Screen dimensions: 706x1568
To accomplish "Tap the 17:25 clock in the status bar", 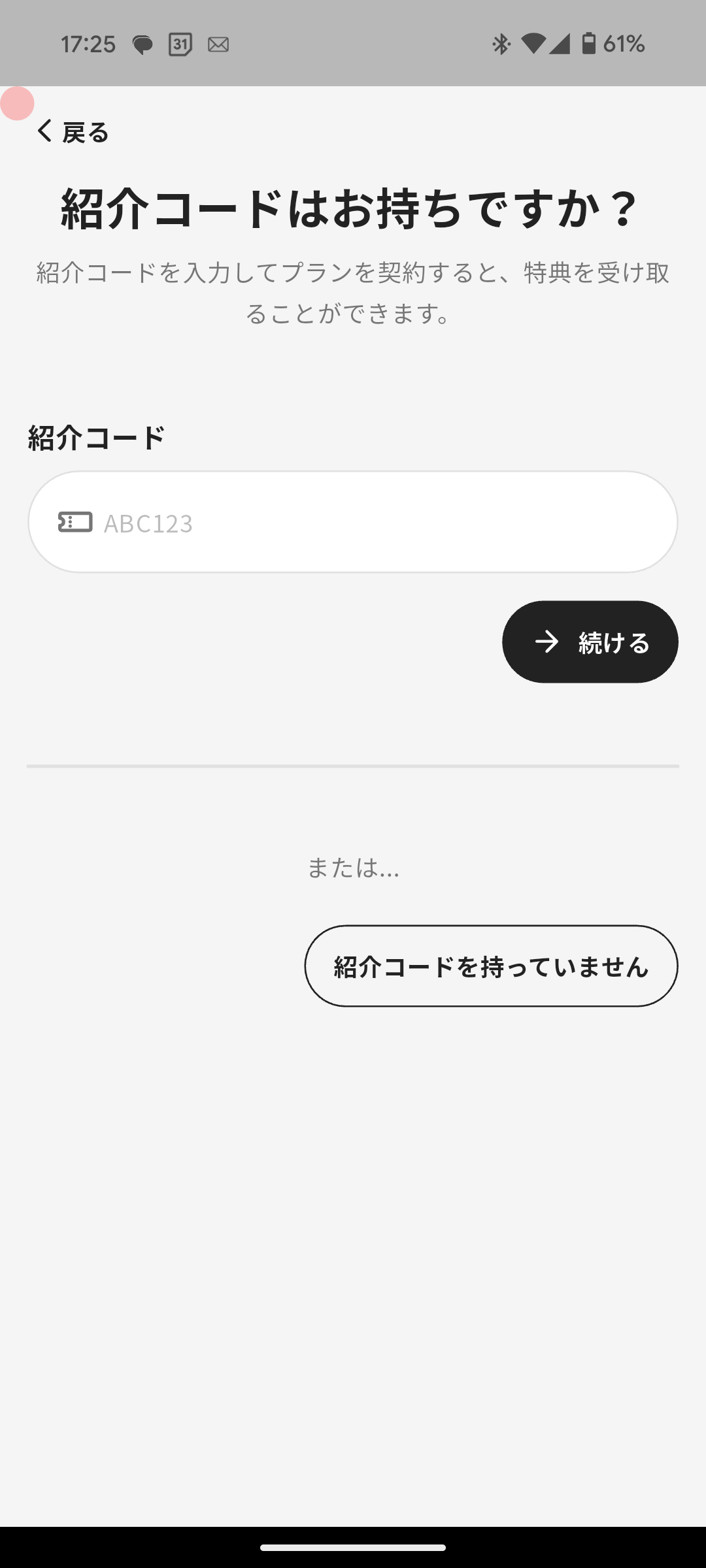I will pyautogui.click(x=90, y=43).
